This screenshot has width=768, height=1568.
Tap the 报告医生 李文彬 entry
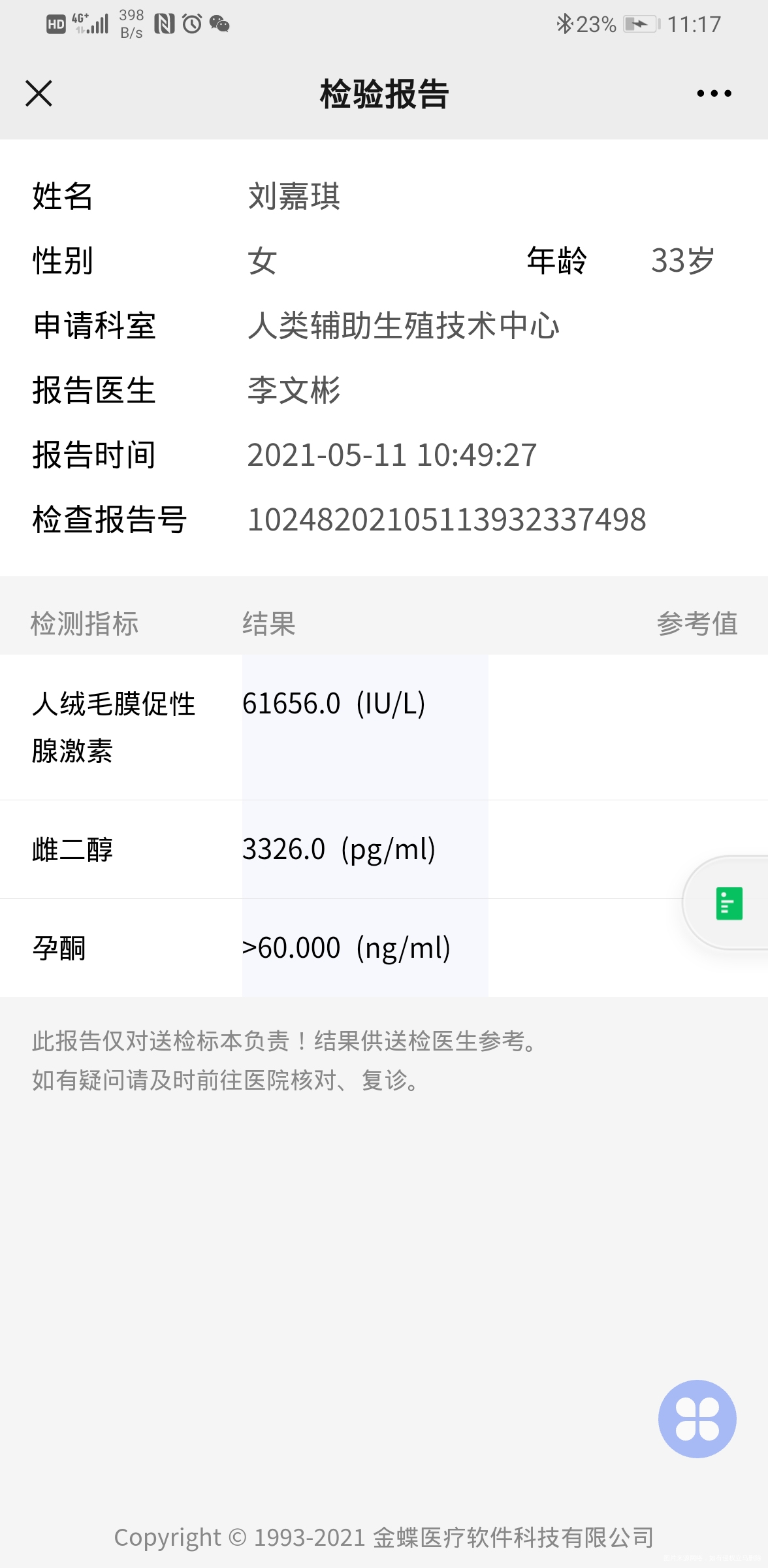point(293,391)
